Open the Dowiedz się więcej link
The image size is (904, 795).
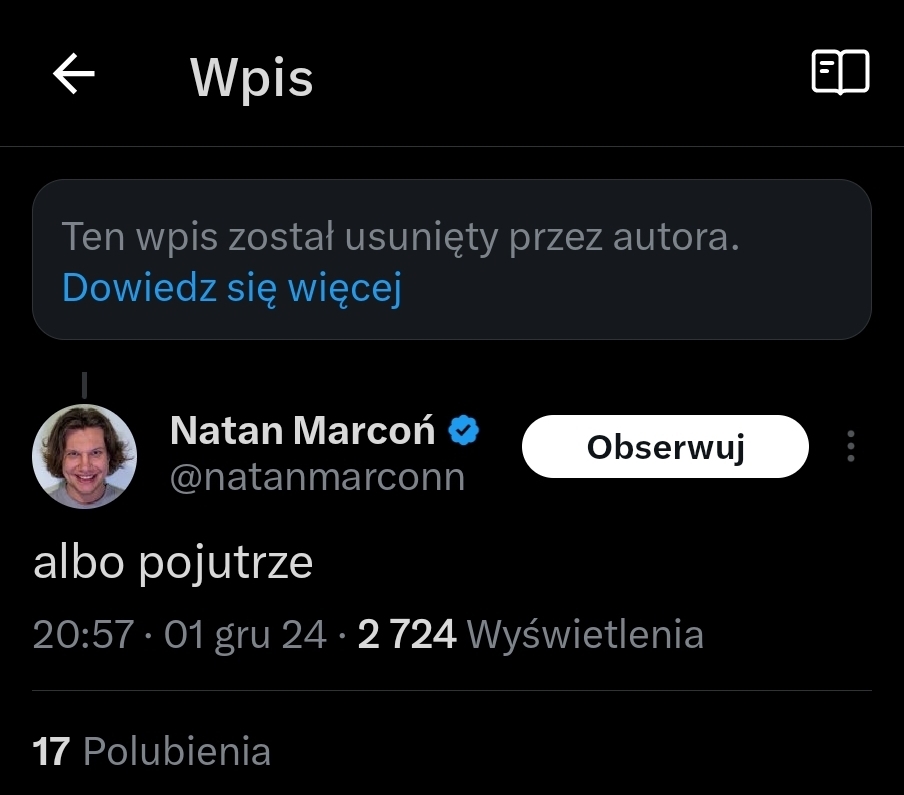pyautogui.click(x=232, y=288)
